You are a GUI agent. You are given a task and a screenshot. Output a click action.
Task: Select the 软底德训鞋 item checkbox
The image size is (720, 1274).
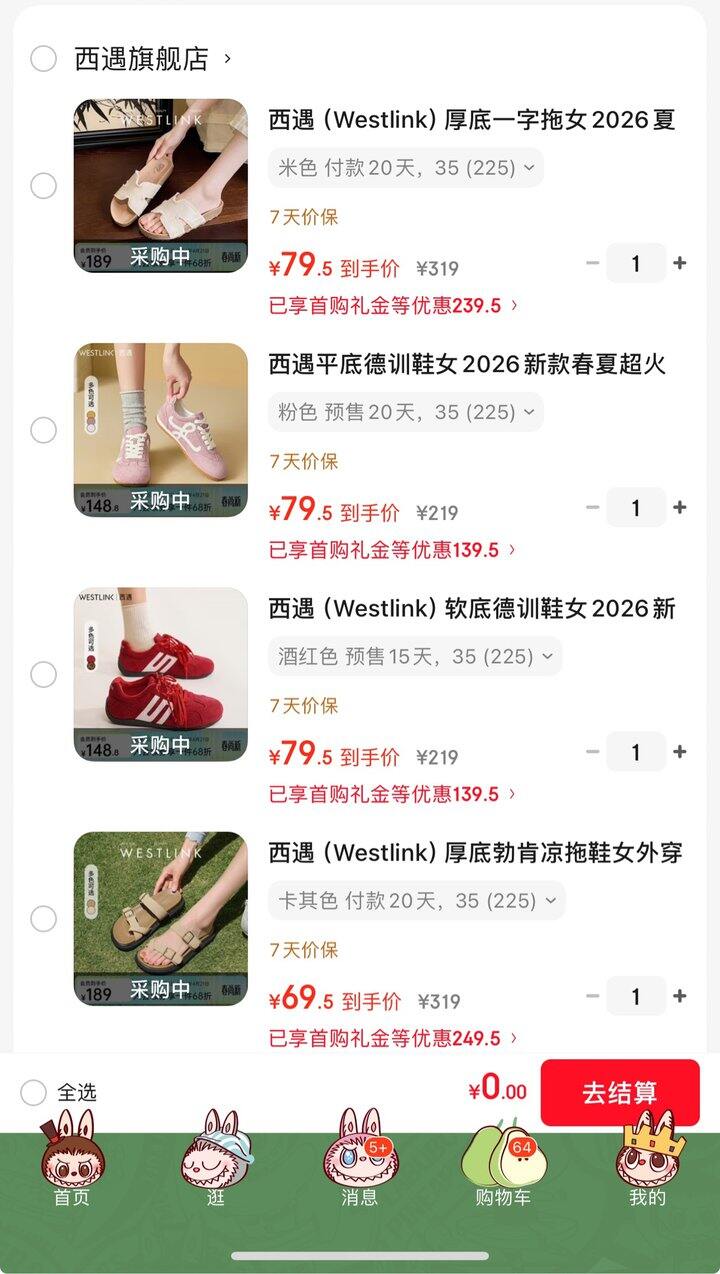tap(43, 674)
